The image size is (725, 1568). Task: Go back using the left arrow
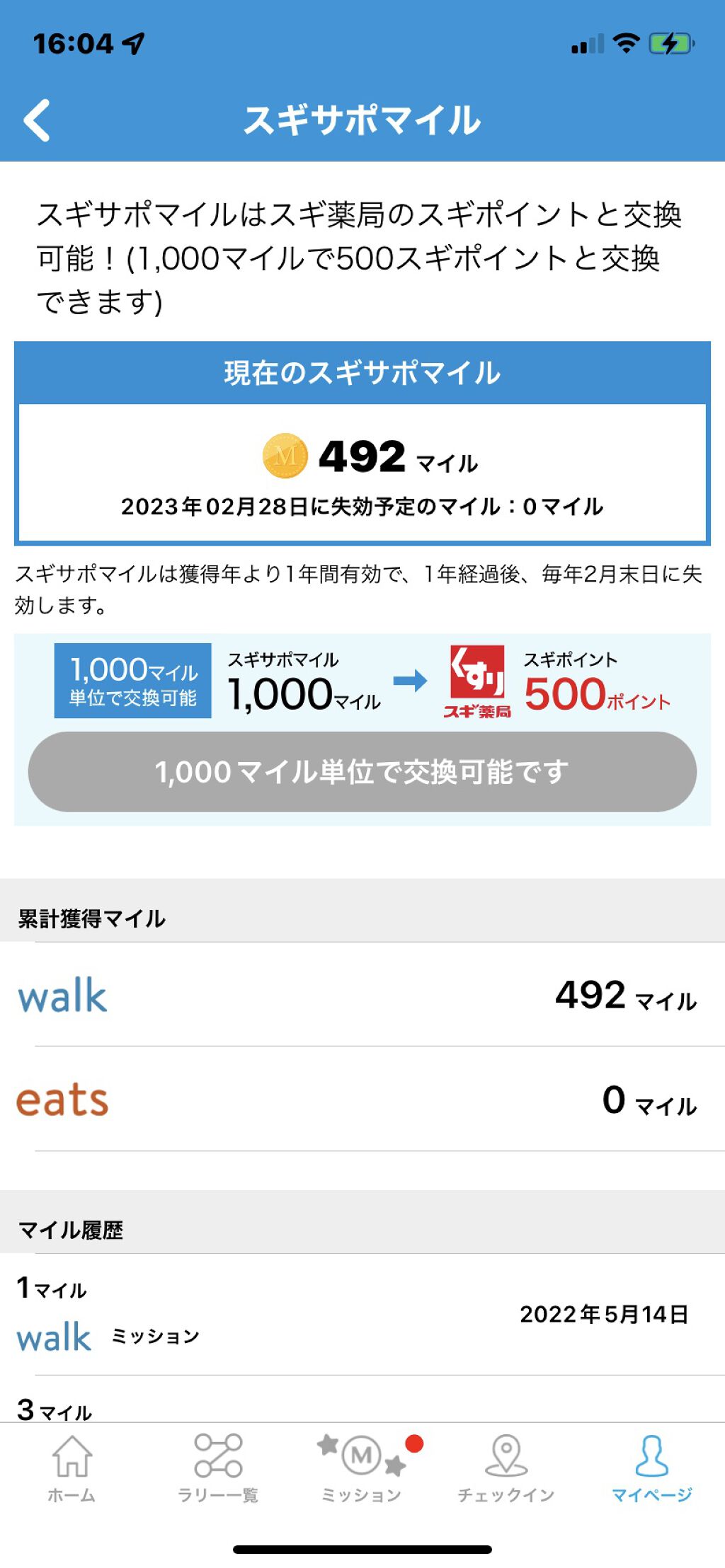click(x=36, y=120)
